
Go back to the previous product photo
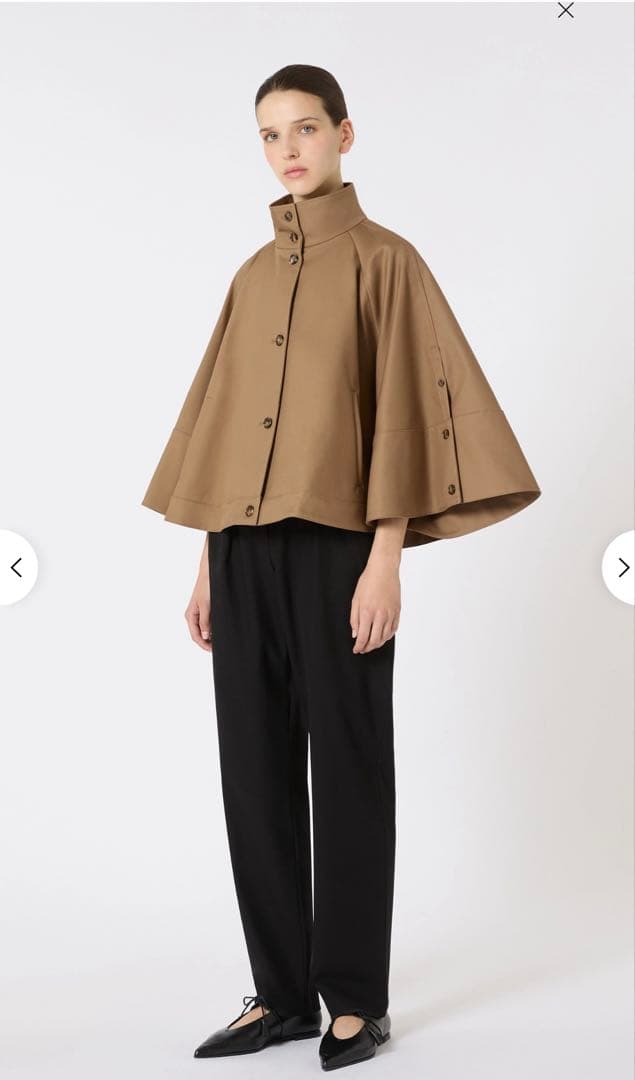(x=15, y=568)
